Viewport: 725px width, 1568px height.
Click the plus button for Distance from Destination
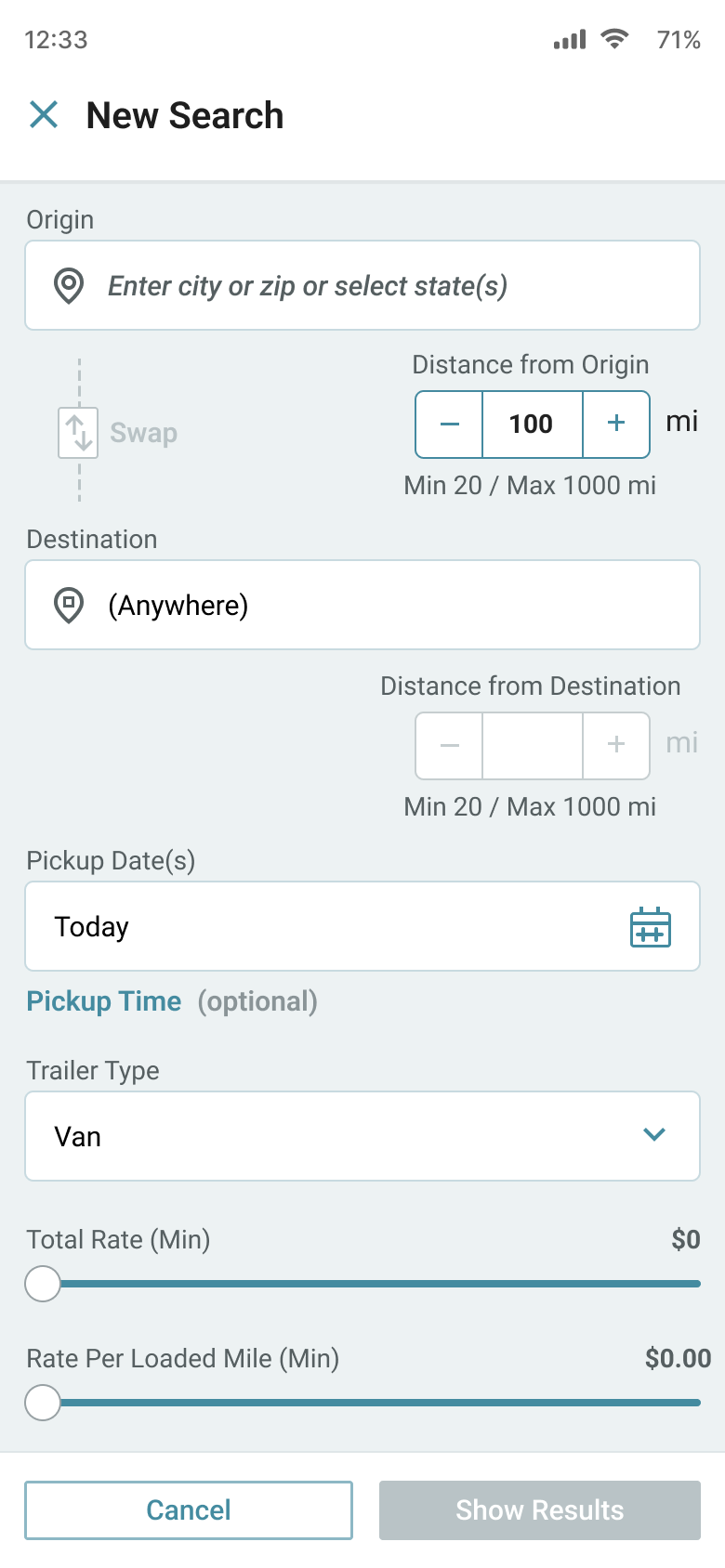click(615, 745)
